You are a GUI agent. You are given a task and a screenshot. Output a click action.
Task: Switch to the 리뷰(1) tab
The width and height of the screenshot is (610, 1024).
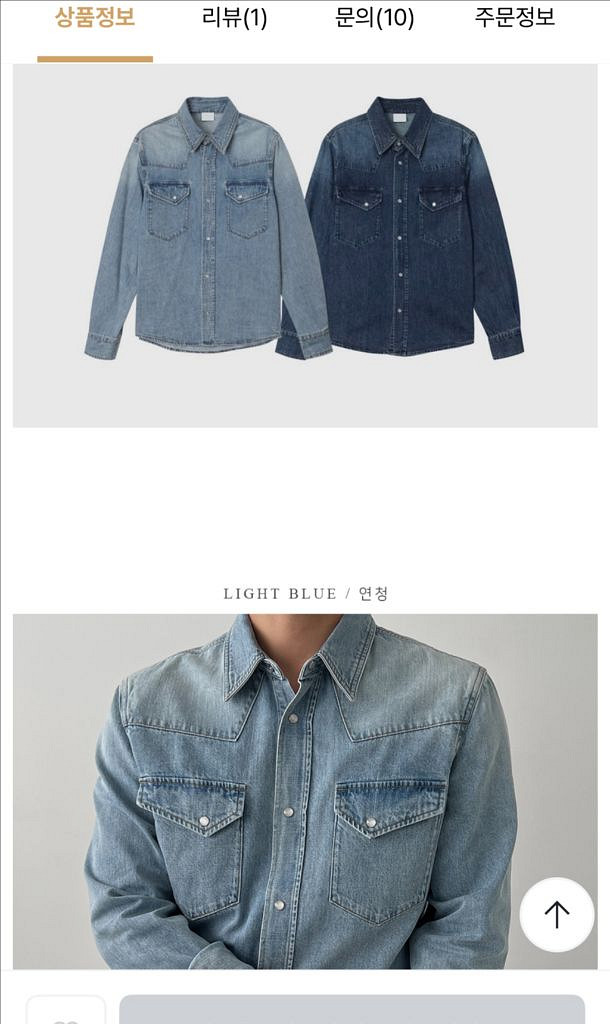[x=235, y=18]
